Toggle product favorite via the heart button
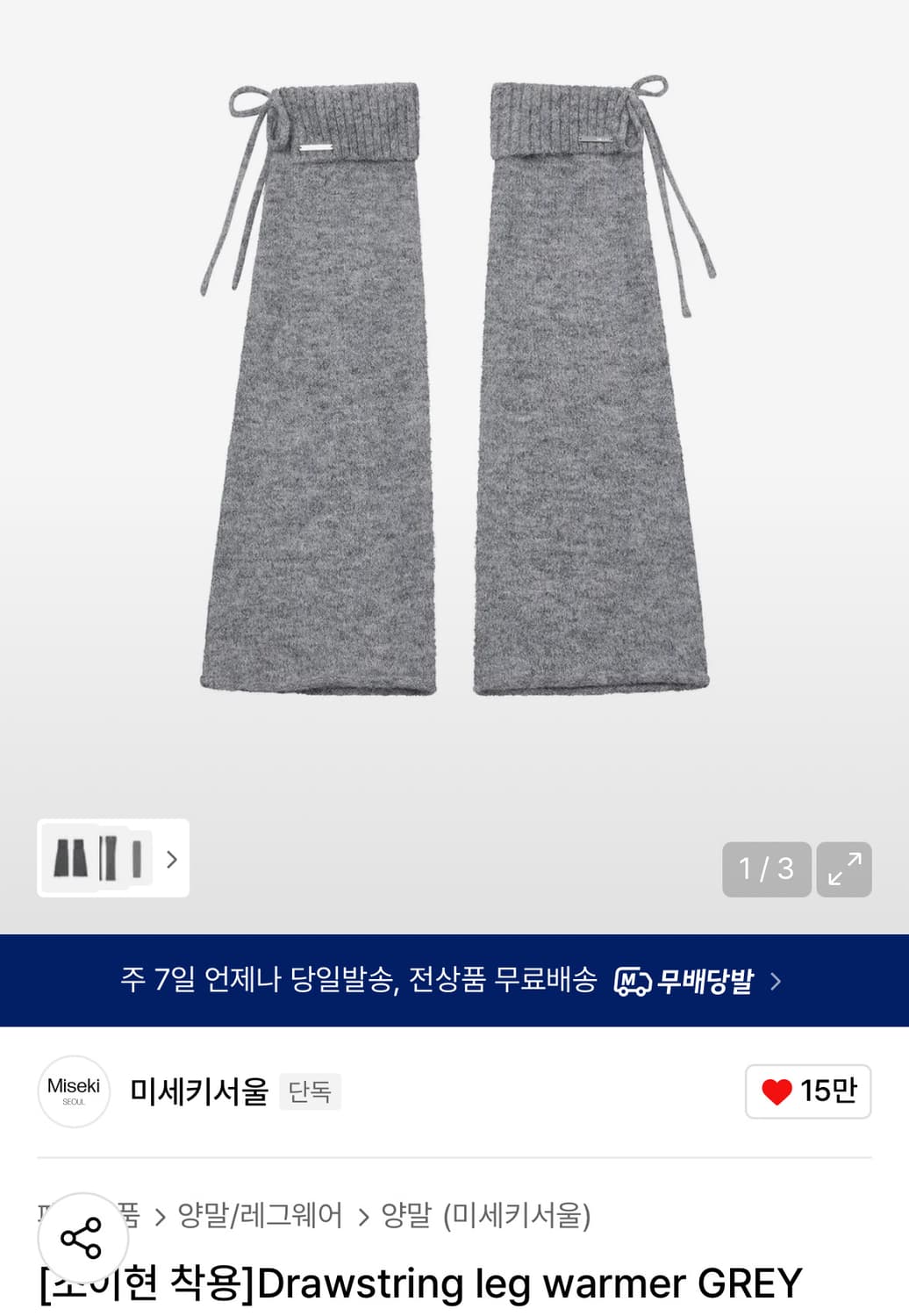Screen dimensions: 909x1316 click(807, 1091)
